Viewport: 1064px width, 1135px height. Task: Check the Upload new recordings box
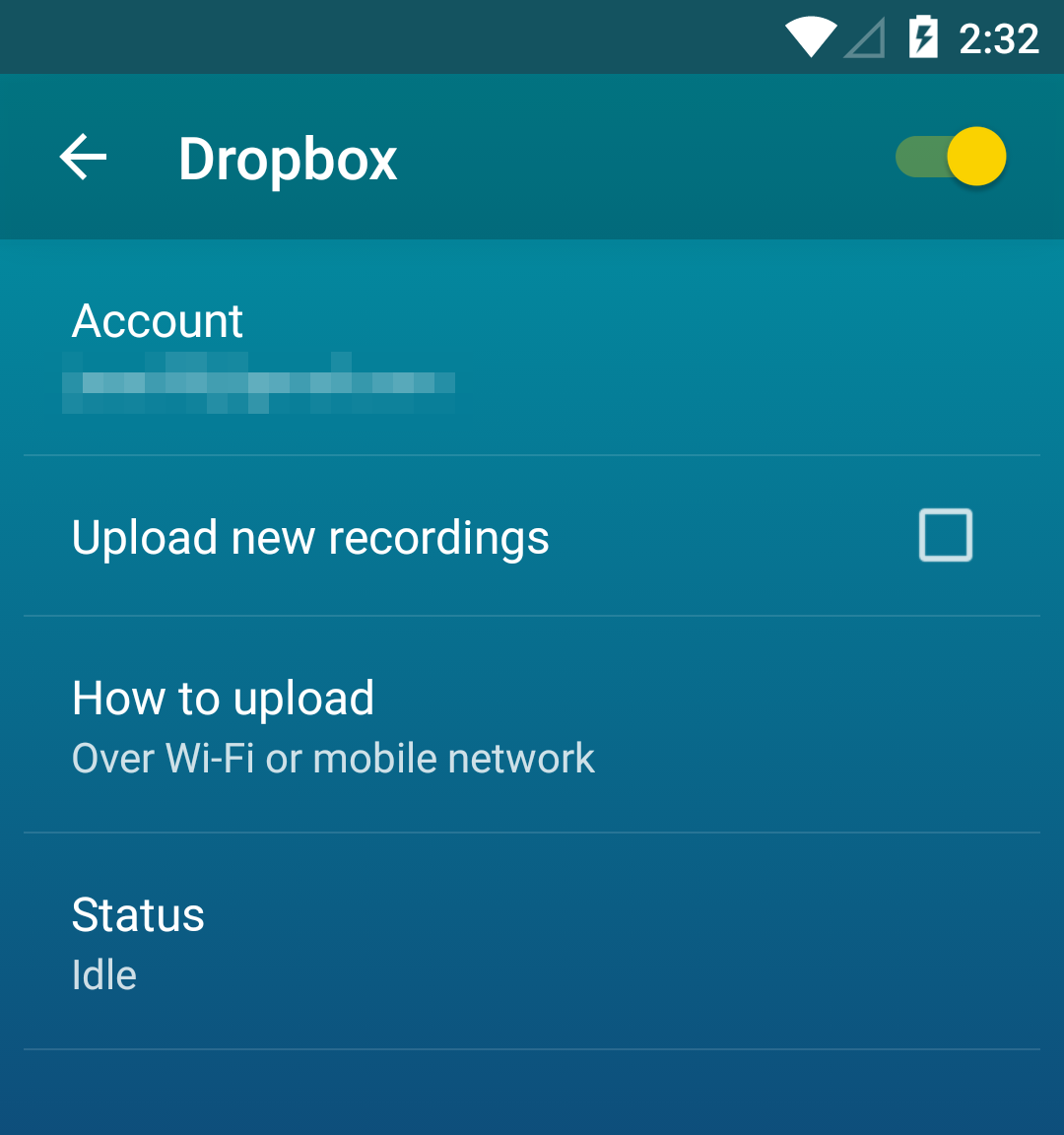945,536
